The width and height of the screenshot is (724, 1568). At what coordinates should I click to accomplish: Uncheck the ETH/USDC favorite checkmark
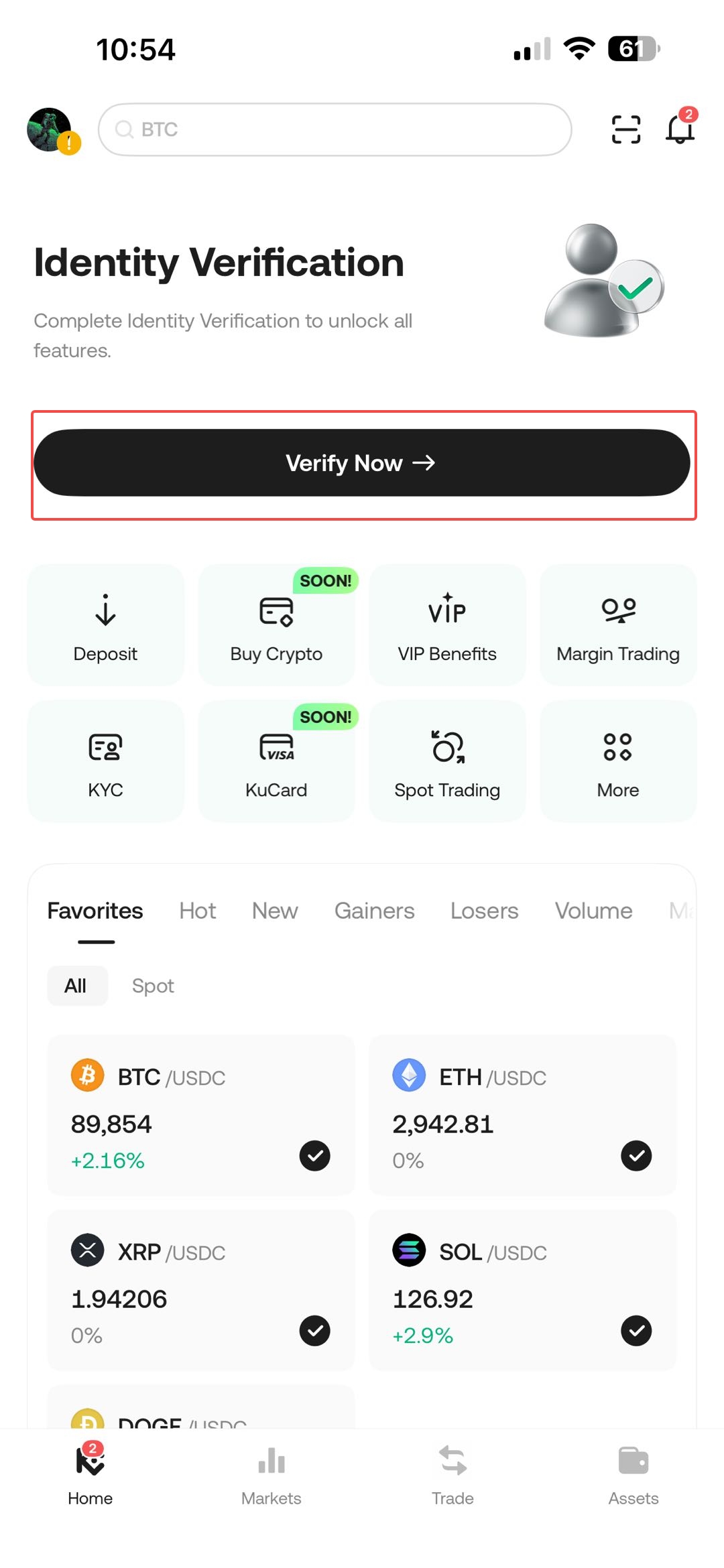click(x=636, y=1156)
